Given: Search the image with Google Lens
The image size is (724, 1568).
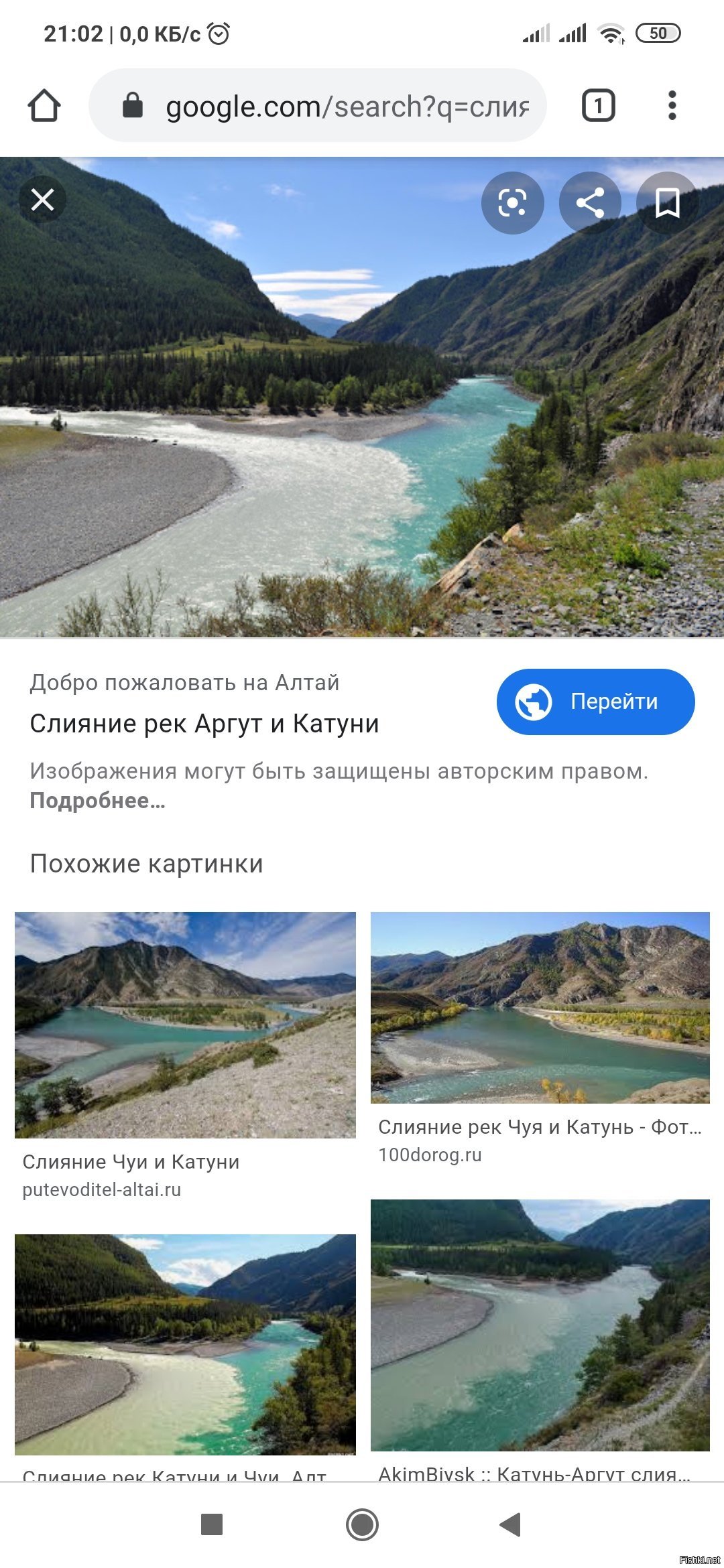Looking at the screenshot, I should coord(512,202).
